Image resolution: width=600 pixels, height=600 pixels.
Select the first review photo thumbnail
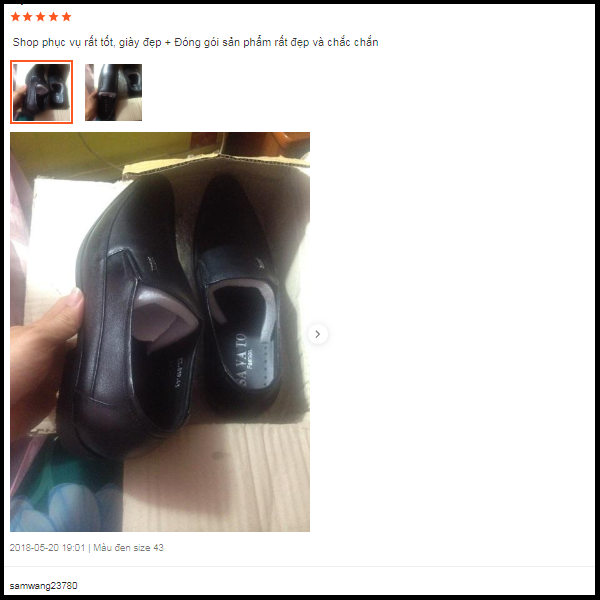coord(41,92)
